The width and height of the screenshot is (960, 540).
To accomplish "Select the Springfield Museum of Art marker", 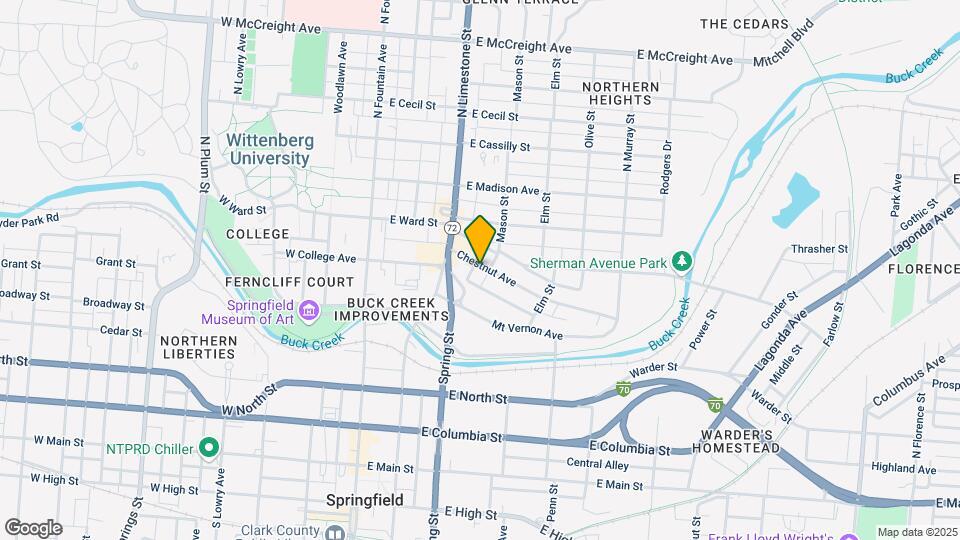I will (308, 312).
